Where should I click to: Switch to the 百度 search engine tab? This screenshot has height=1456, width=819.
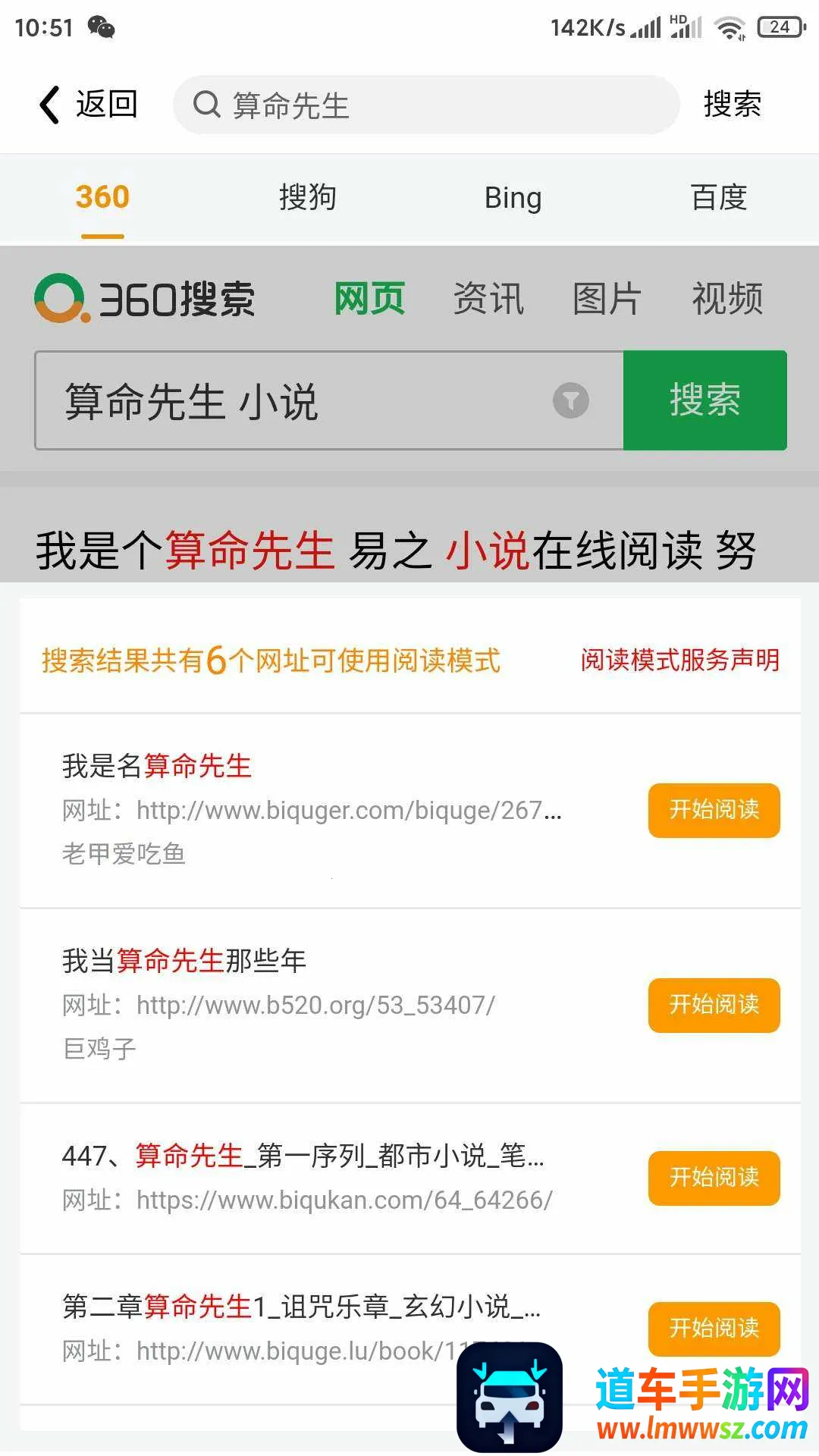pyautogui.click(x=718, y=198)
